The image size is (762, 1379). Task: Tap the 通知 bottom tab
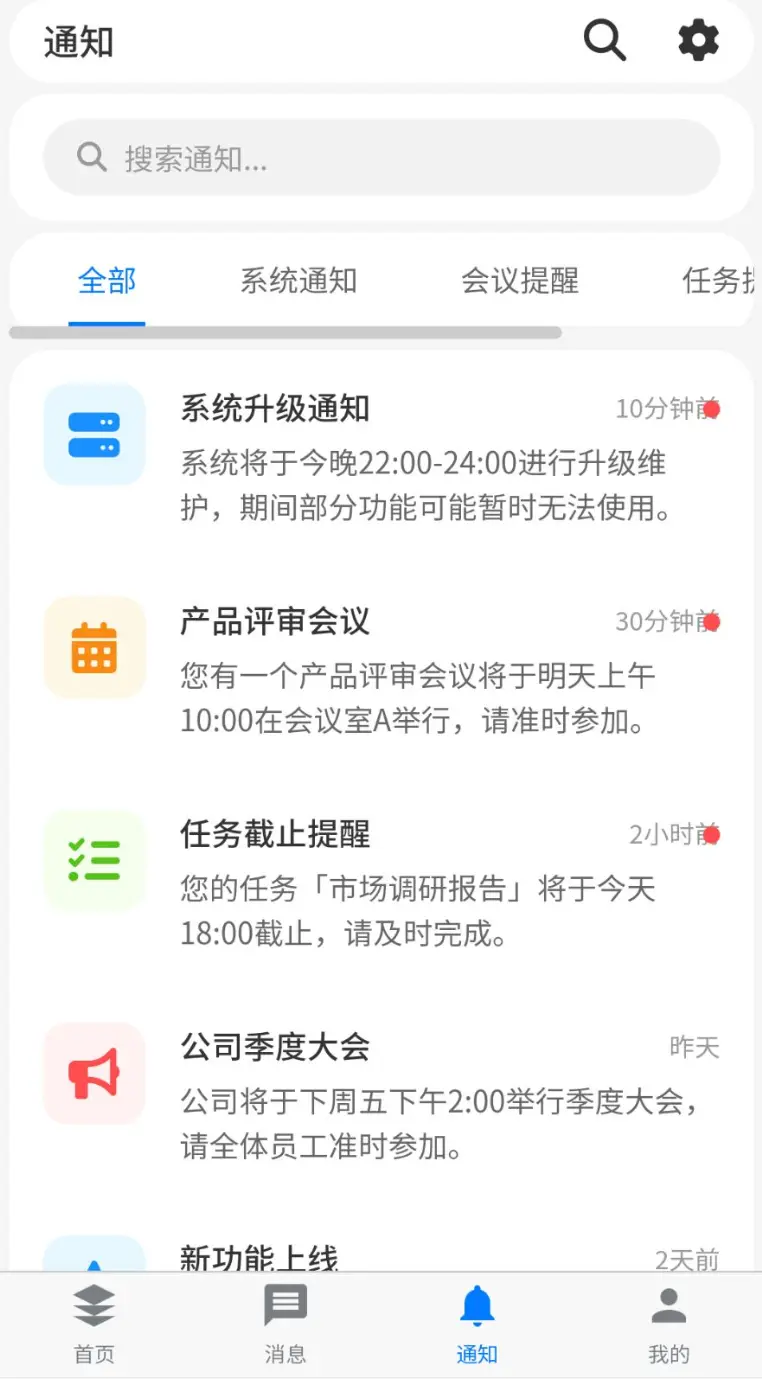point(477,1325)
